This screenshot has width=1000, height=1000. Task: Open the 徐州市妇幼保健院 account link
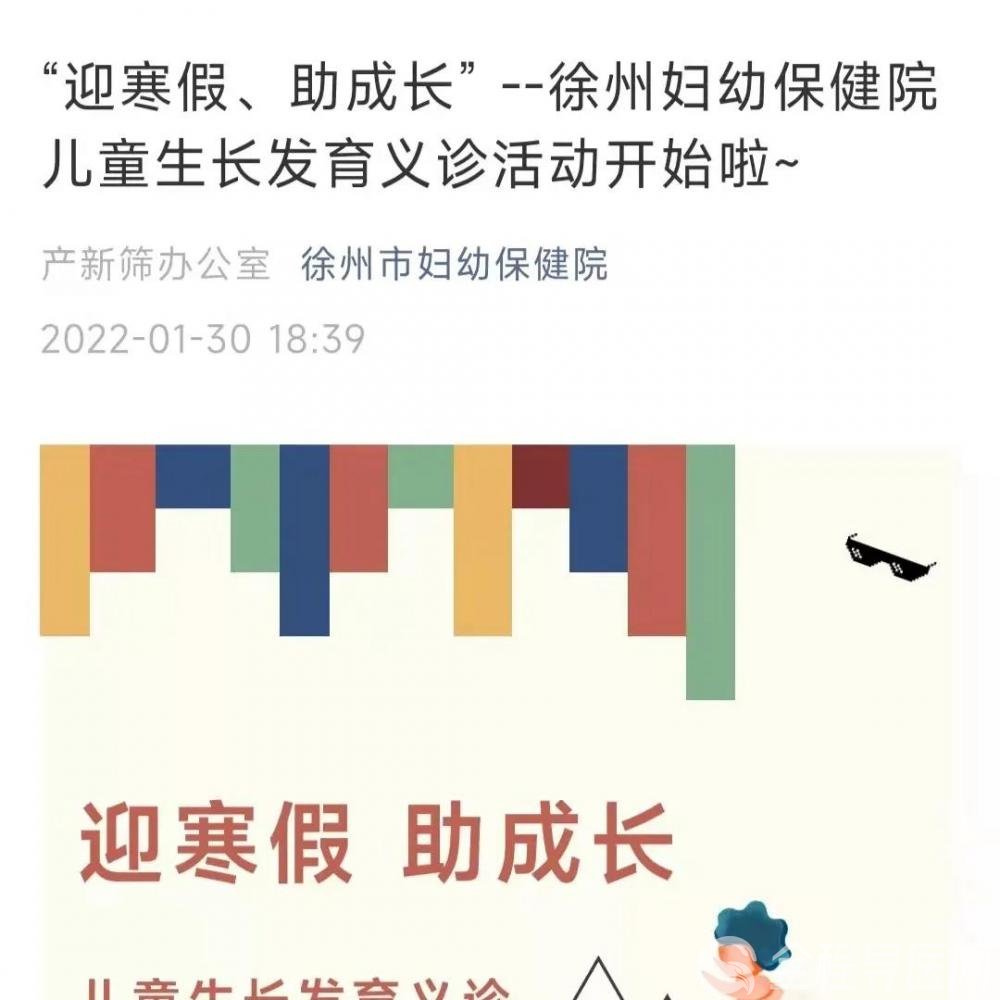454,266
